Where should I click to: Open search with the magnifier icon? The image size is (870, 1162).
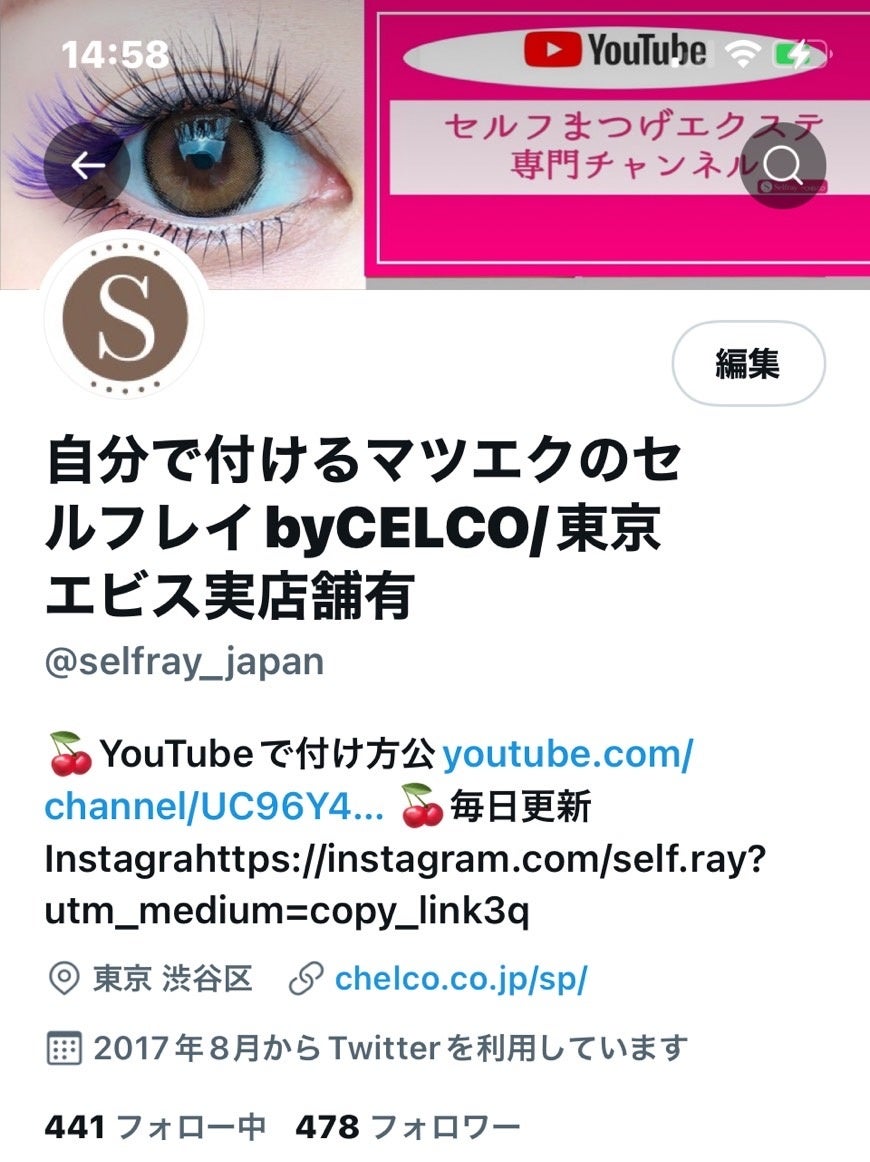pos(783,165)
